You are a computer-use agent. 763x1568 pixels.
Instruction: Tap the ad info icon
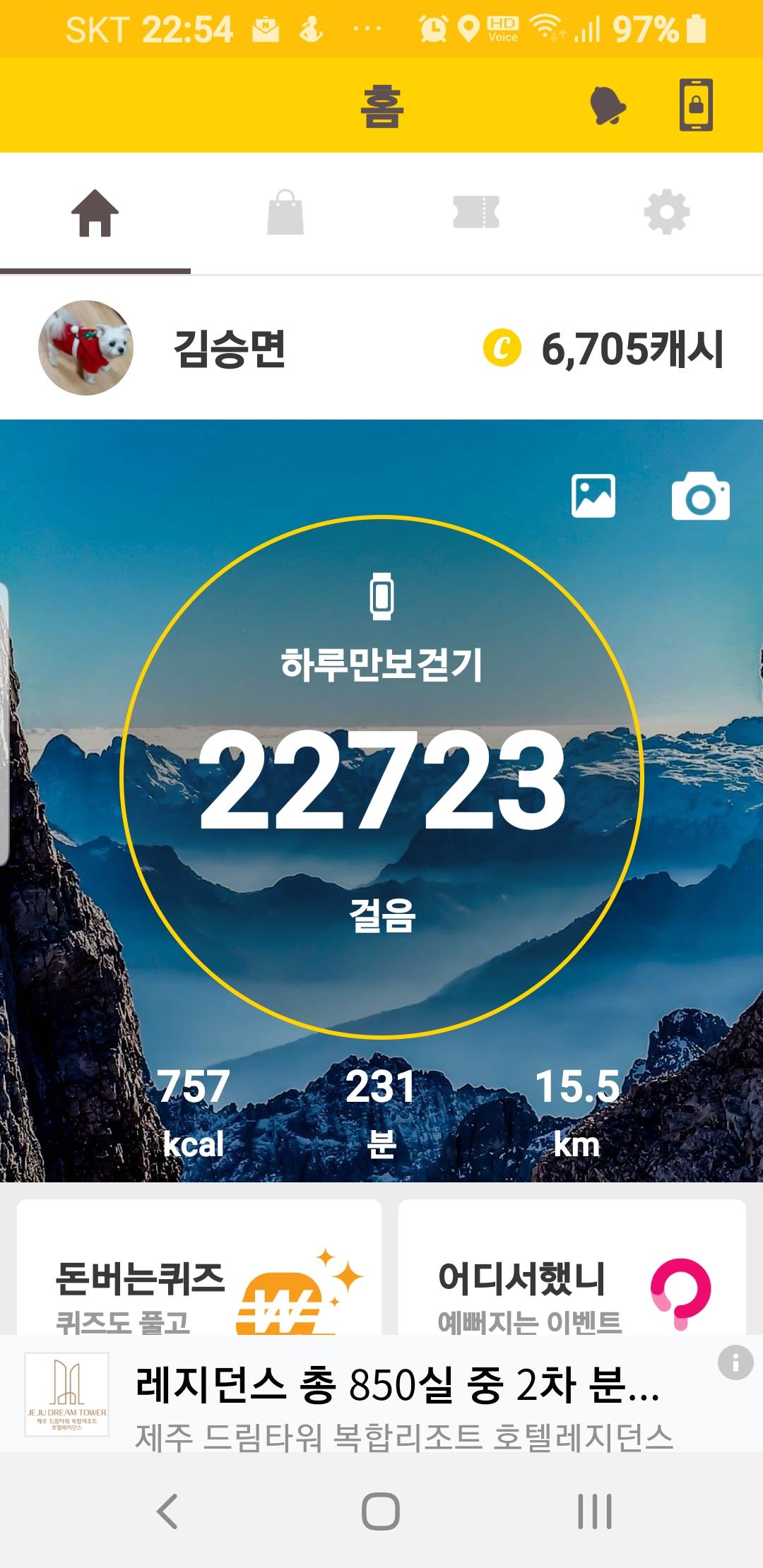point(735,1362)
